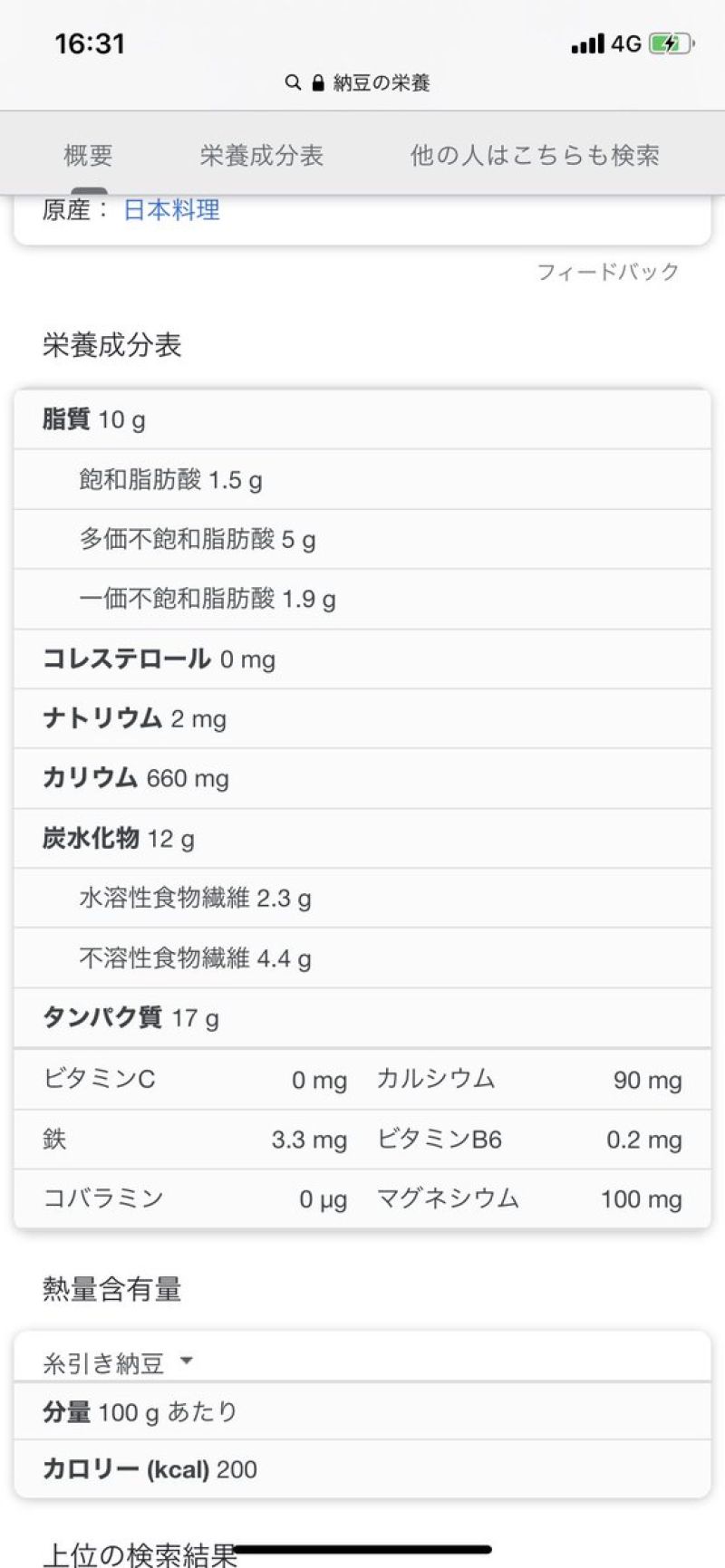Switch to the 概要 tab

88,156
